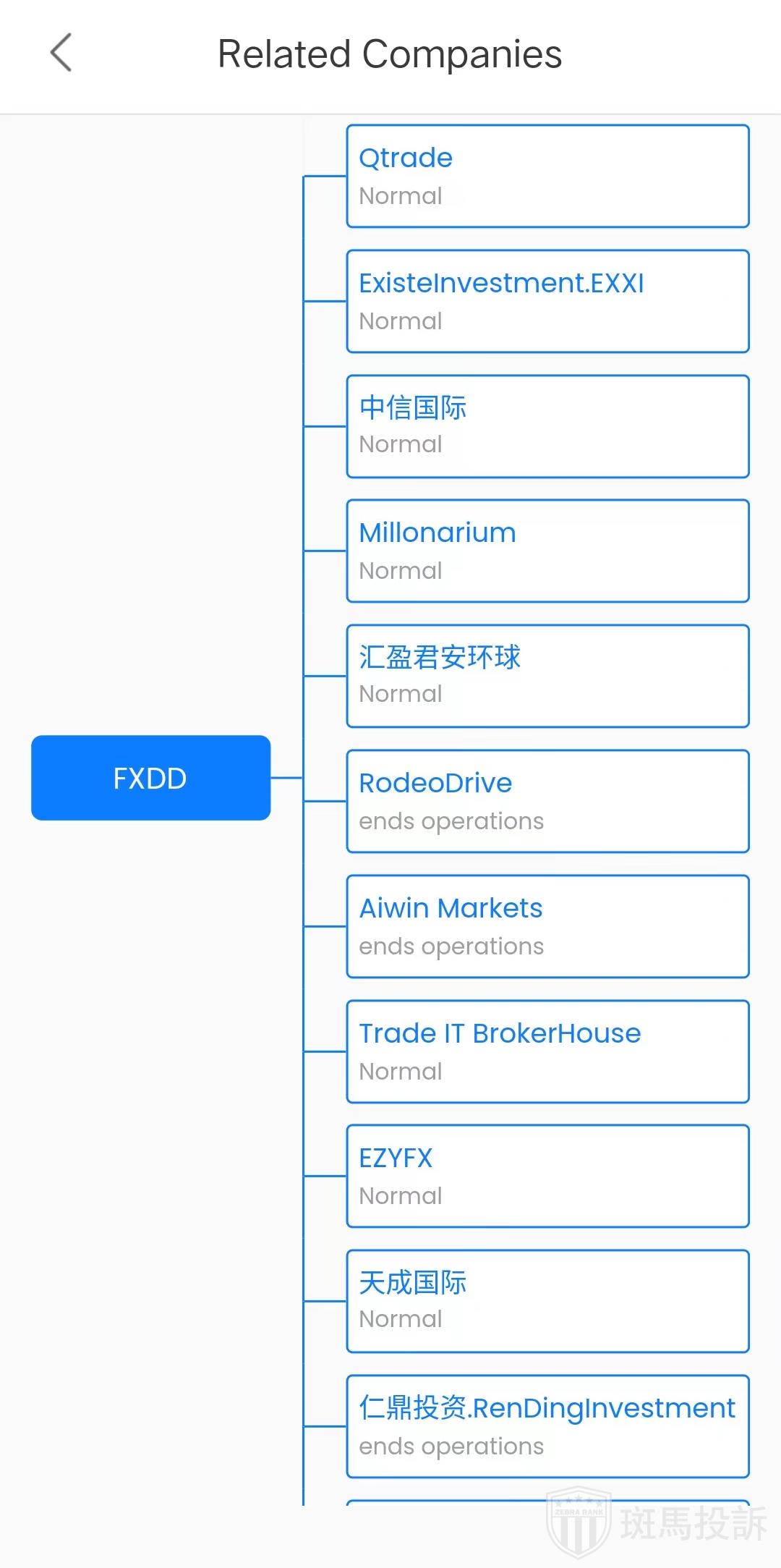View 仁鼎投资.RenDingInvestment company card
This screenshot has width=781, height=1568.
[547, 1426]
